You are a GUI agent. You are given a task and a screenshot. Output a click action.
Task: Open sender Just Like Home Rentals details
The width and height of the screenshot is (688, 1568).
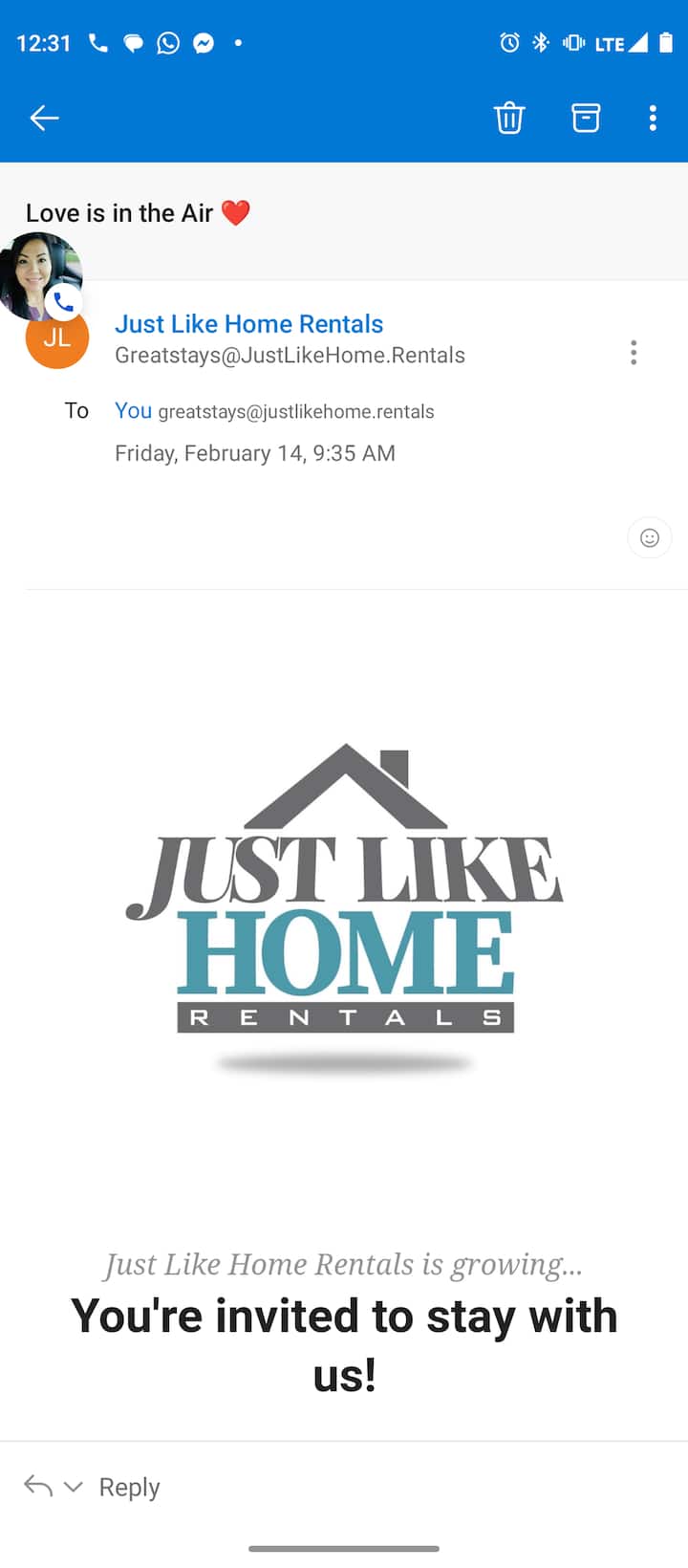(248, 324)
